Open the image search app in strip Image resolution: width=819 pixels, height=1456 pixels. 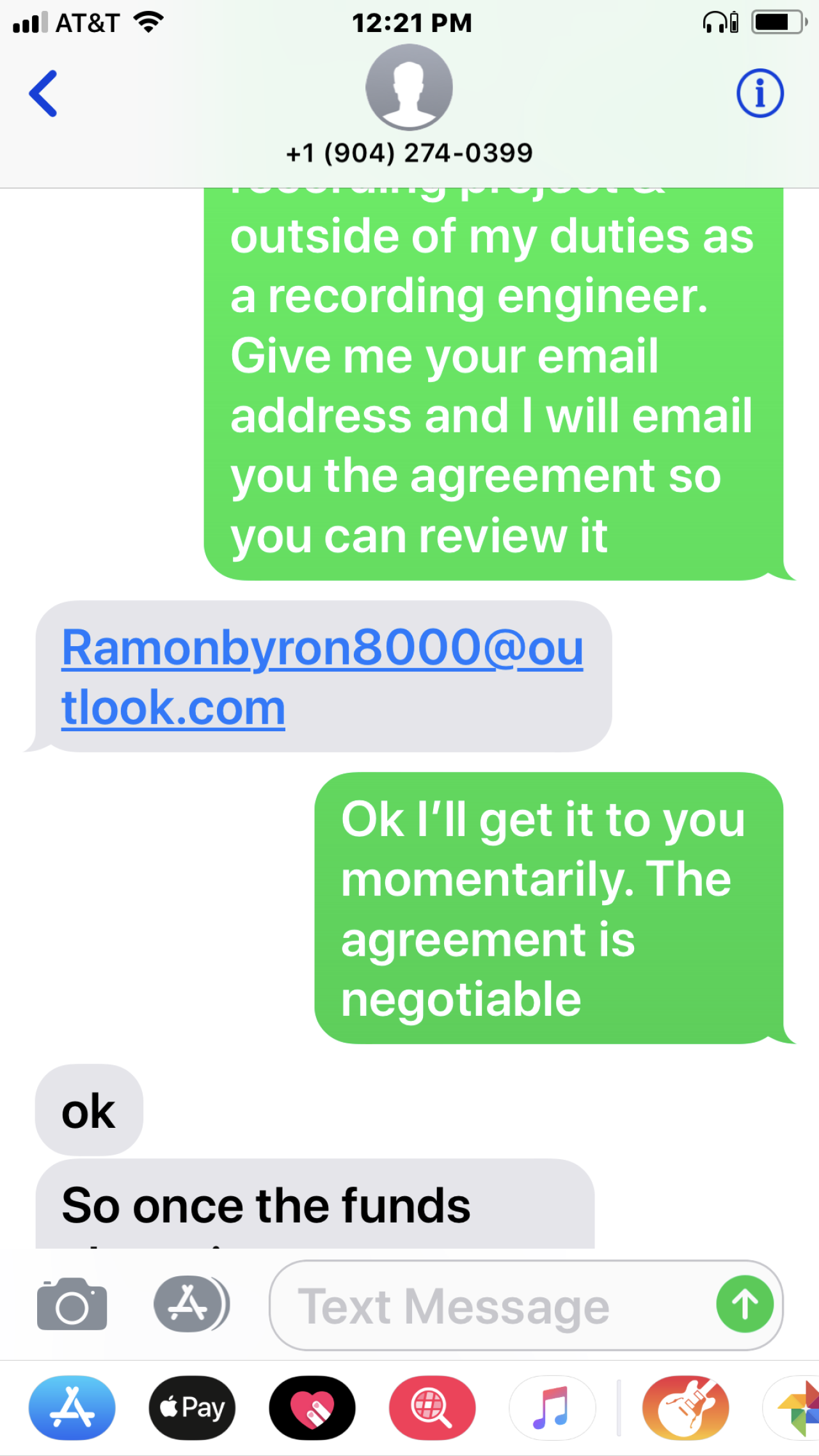pyautogui.click(x=432, y=1407)
